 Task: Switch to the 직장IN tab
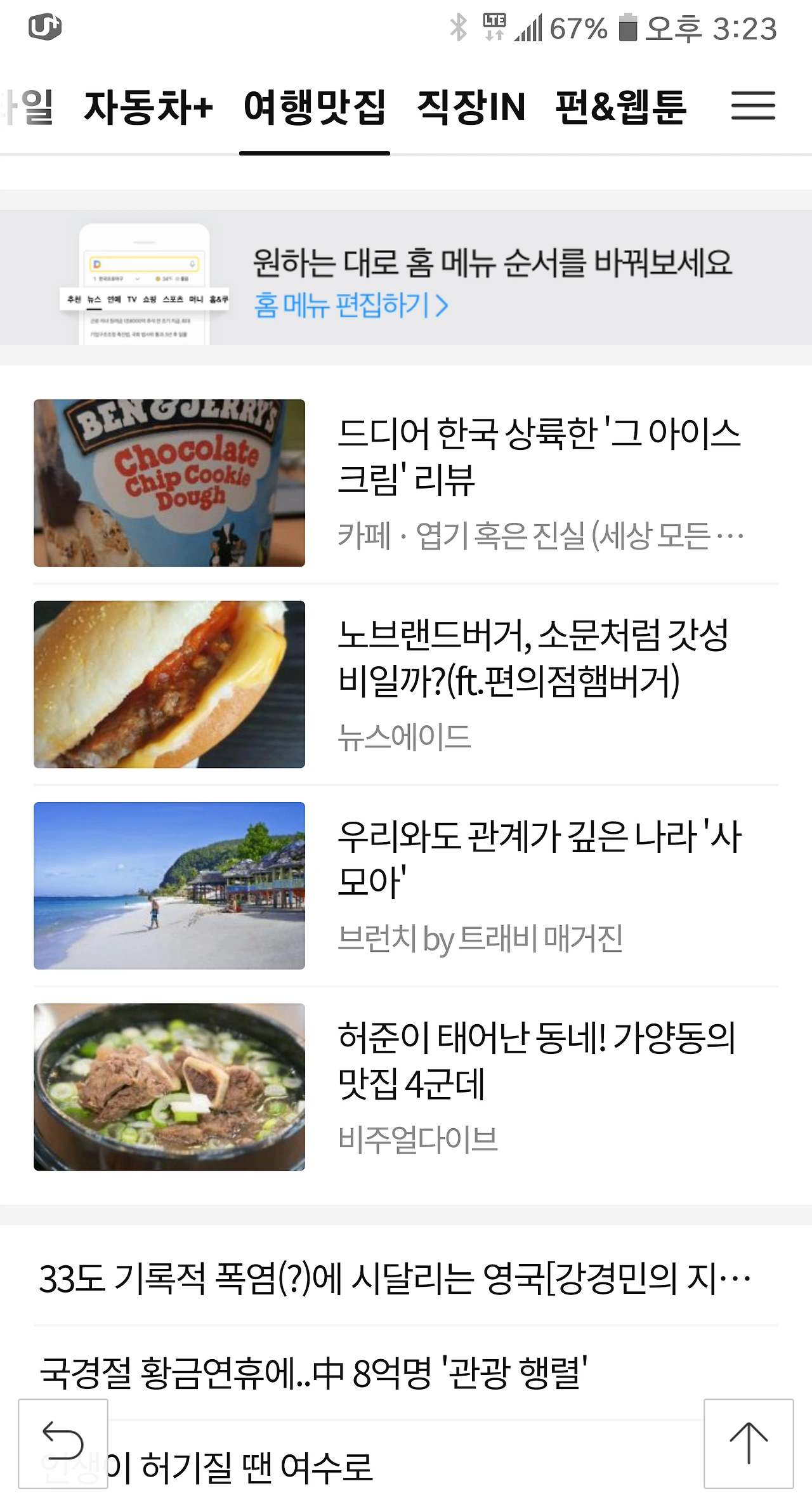471,107
